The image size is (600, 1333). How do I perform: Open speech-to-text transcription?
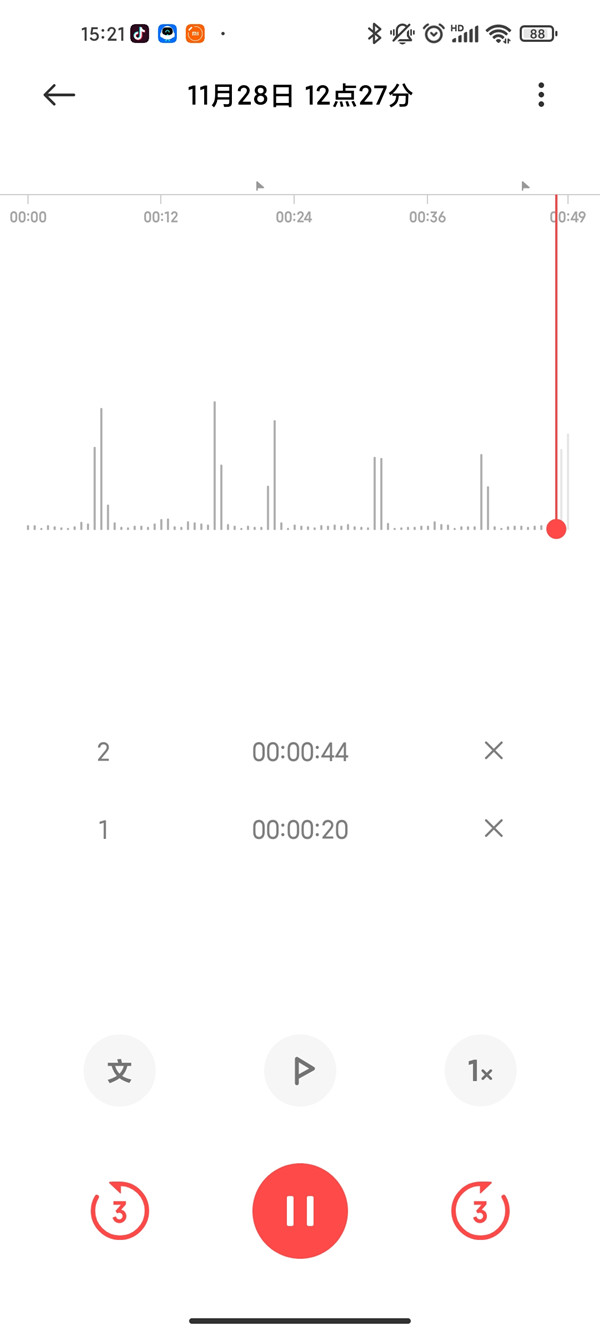(120, 1071)
